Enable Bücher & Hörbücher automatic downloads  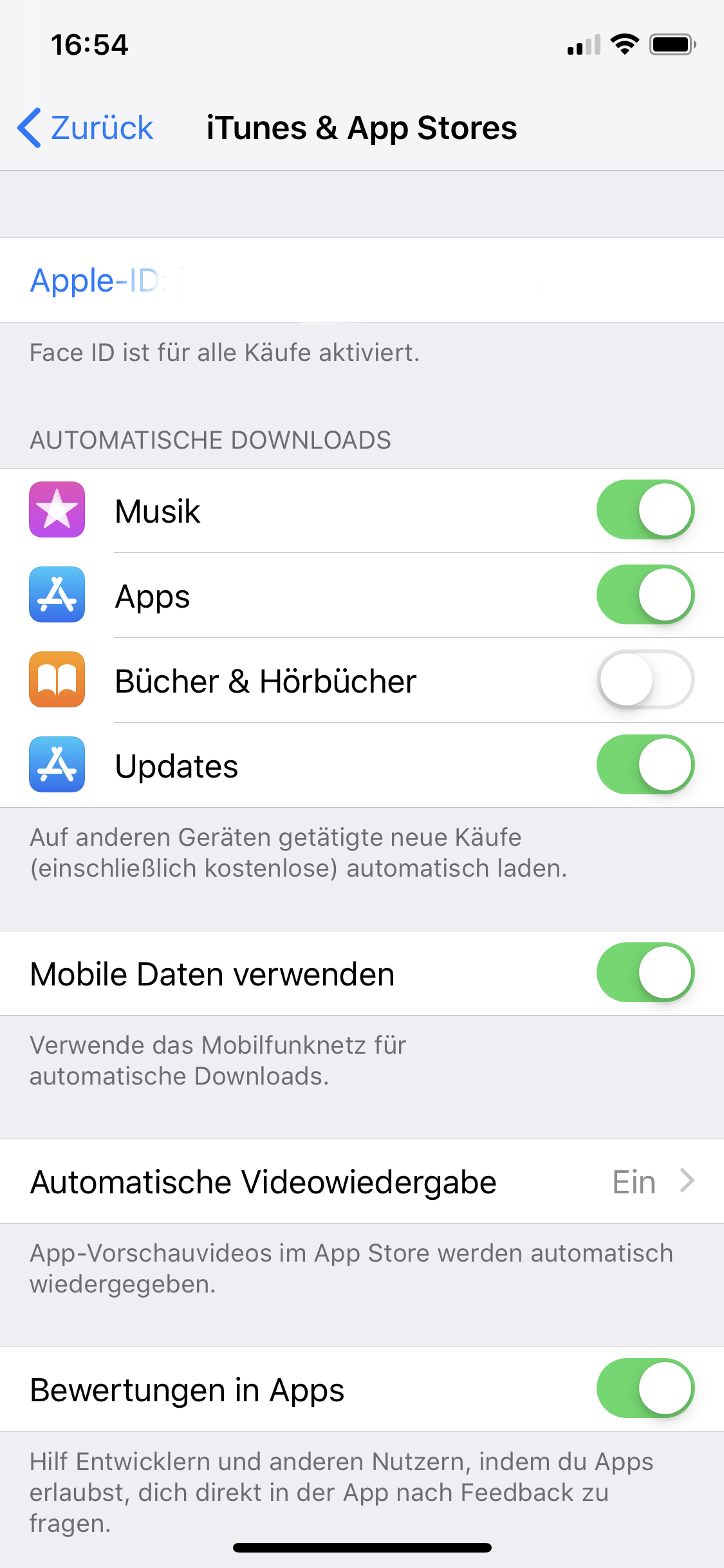click(645, 680)
